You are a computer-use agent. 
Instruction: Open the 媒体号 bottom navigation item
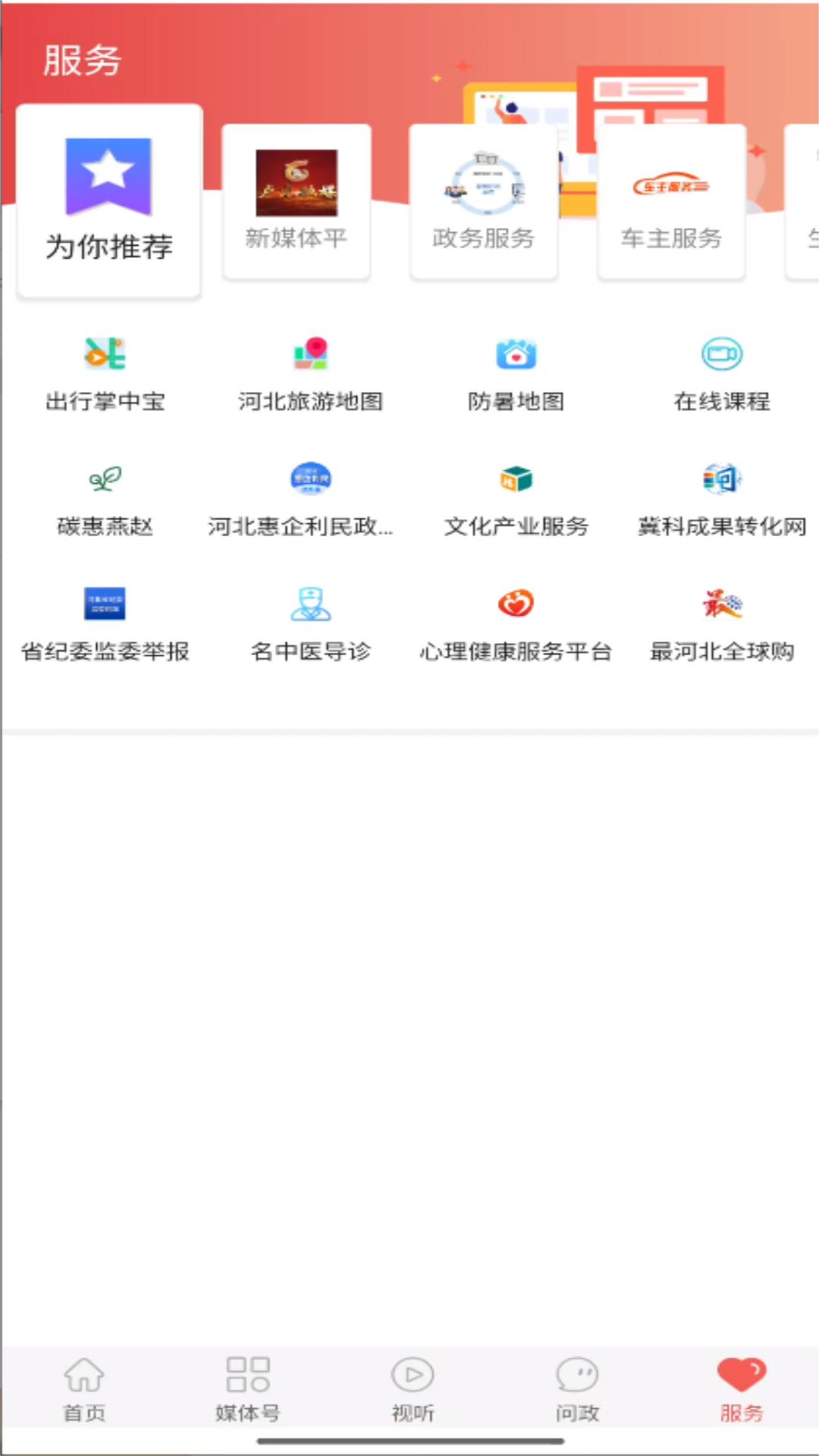click(x=247, y=1388)
